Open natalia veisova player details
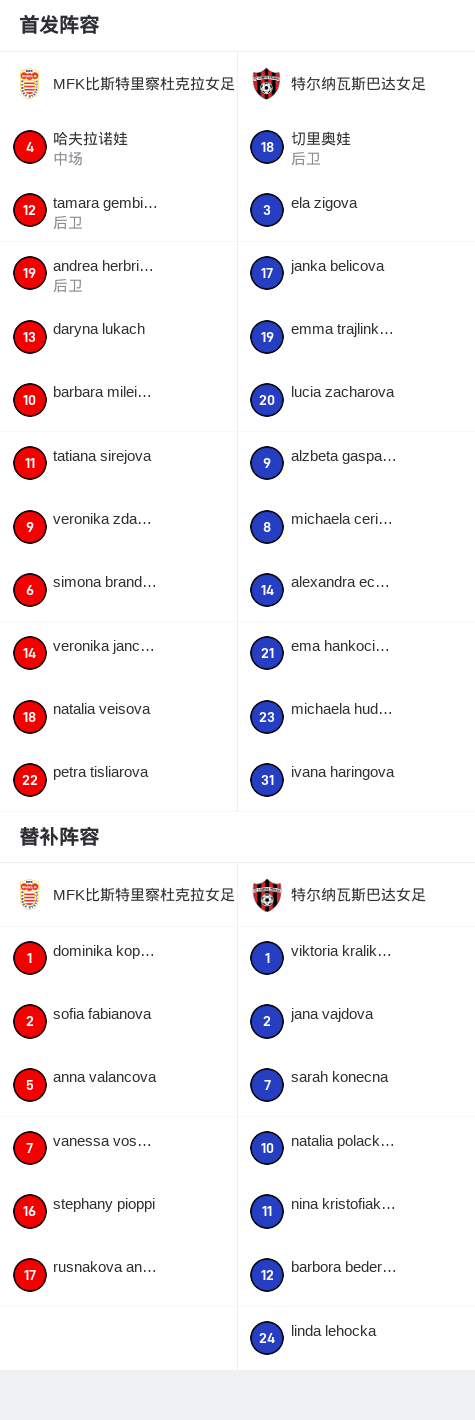 pyautogui.click(x=118, y=716)
